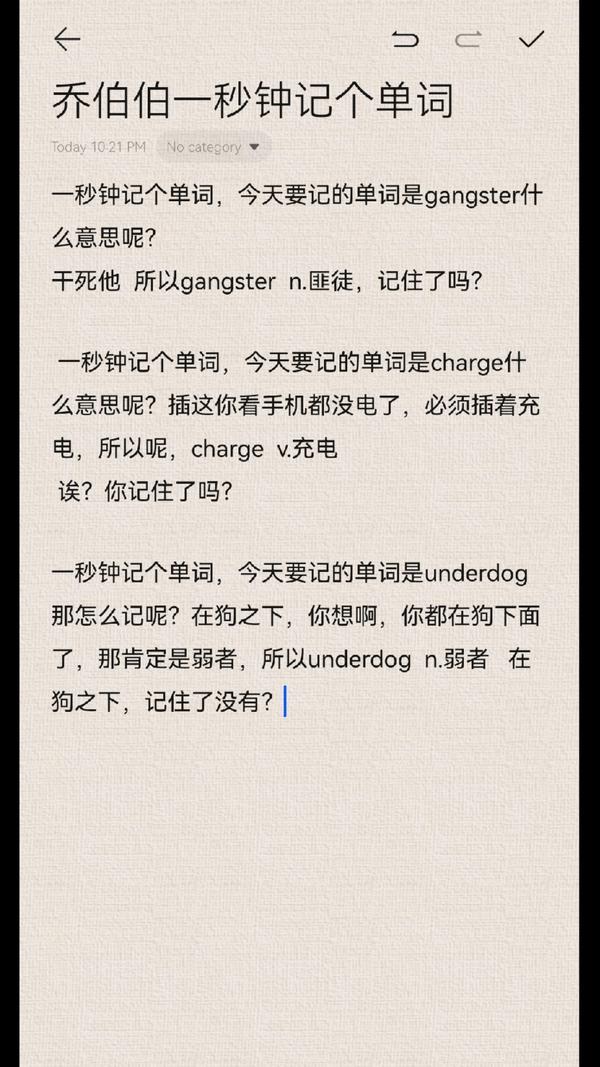Screen dimensions: 600x1067
Task: Undo the last edit
Action: (405, 39)
